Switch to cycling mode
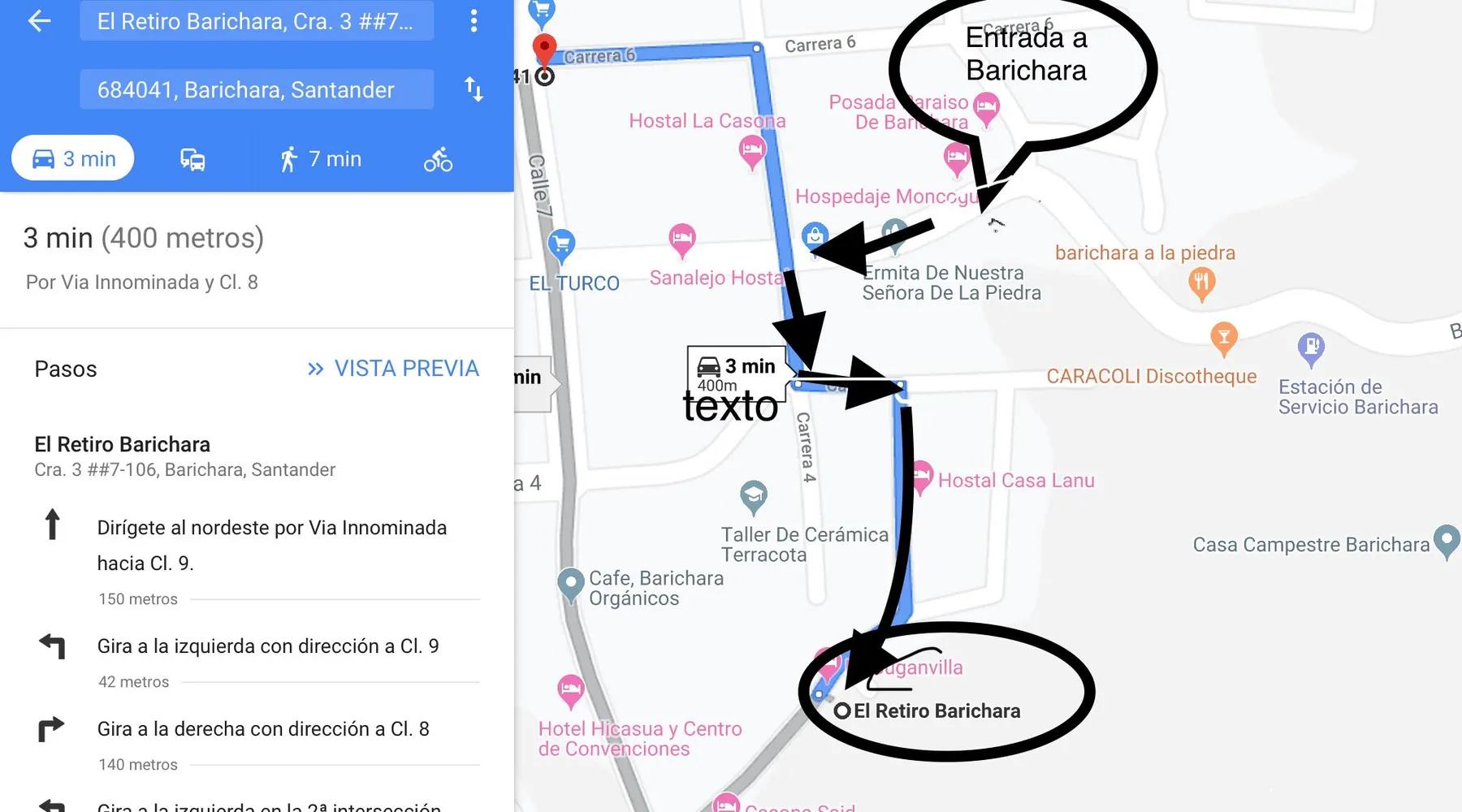1462x812 pixels. coord(438,159)
